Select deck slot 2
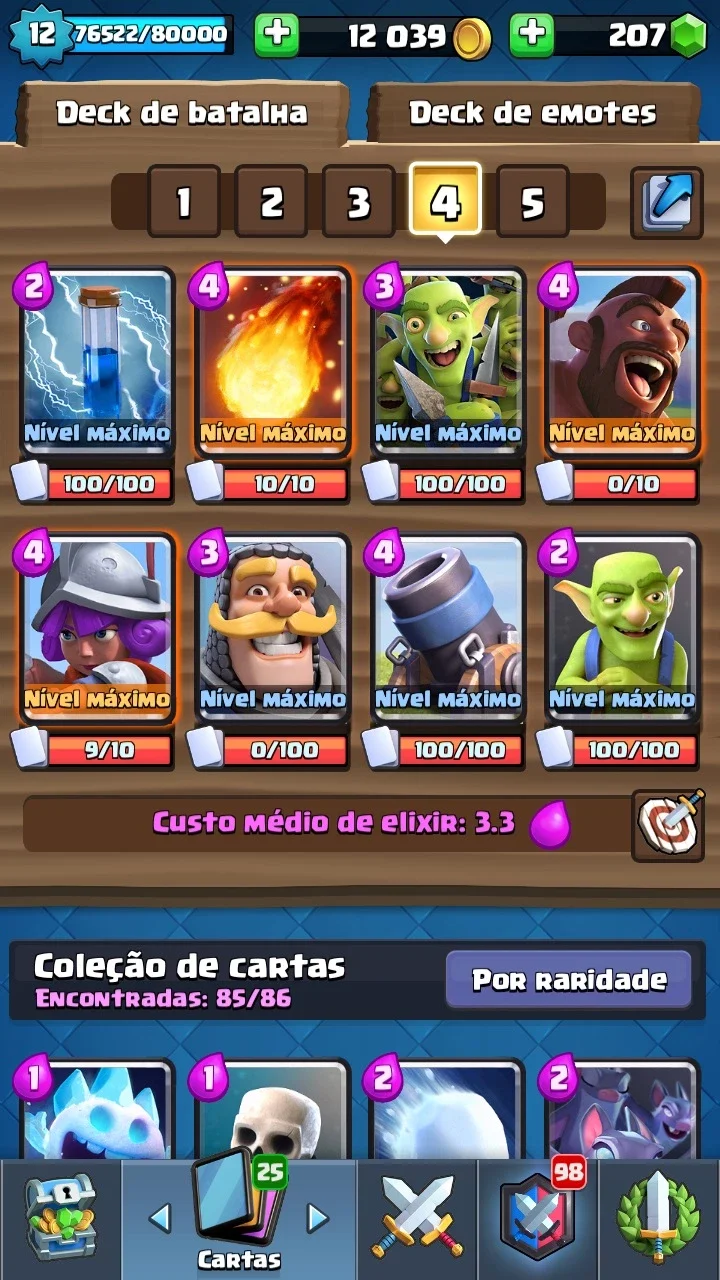720x1280 pixels. 271,201
